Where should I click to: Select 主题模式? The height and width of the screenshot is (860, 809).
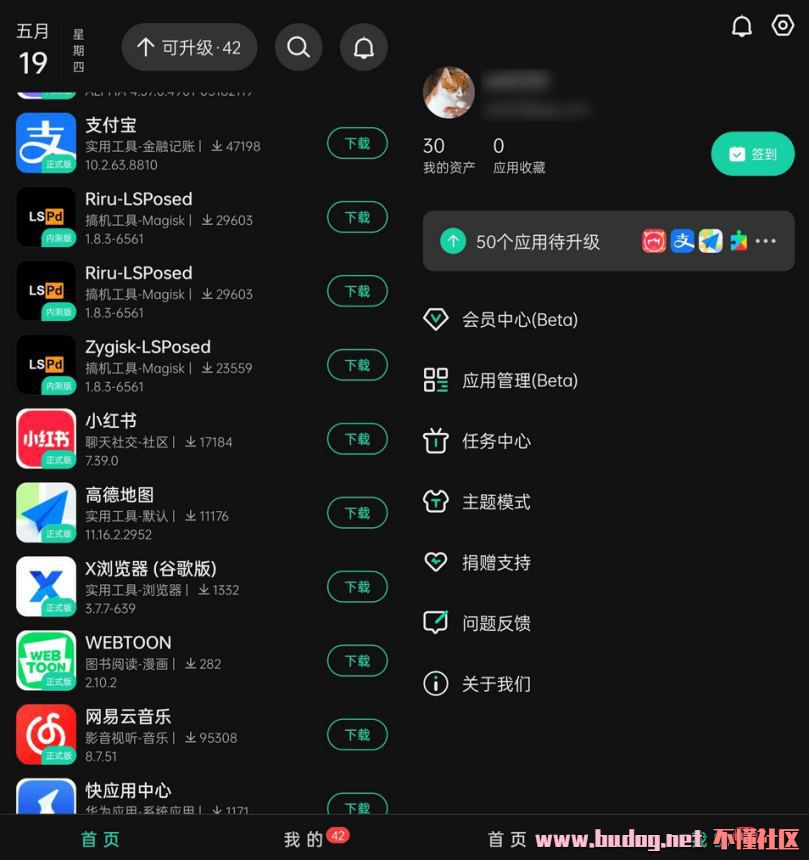(x=495, y=502)
